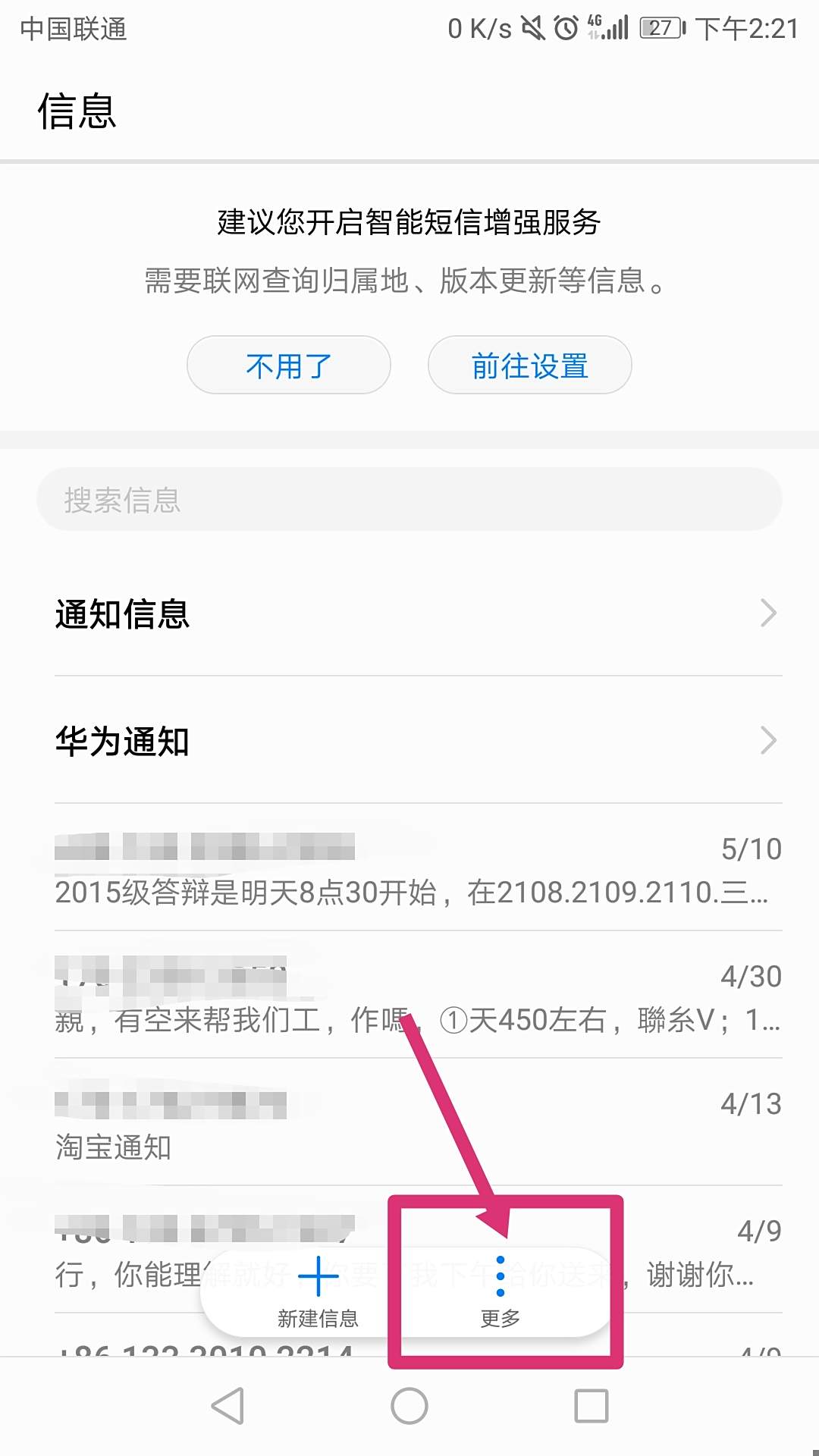819x1456 pixels.
Task: Dismiss suggestion with 不用了 button
Action: 288,366
